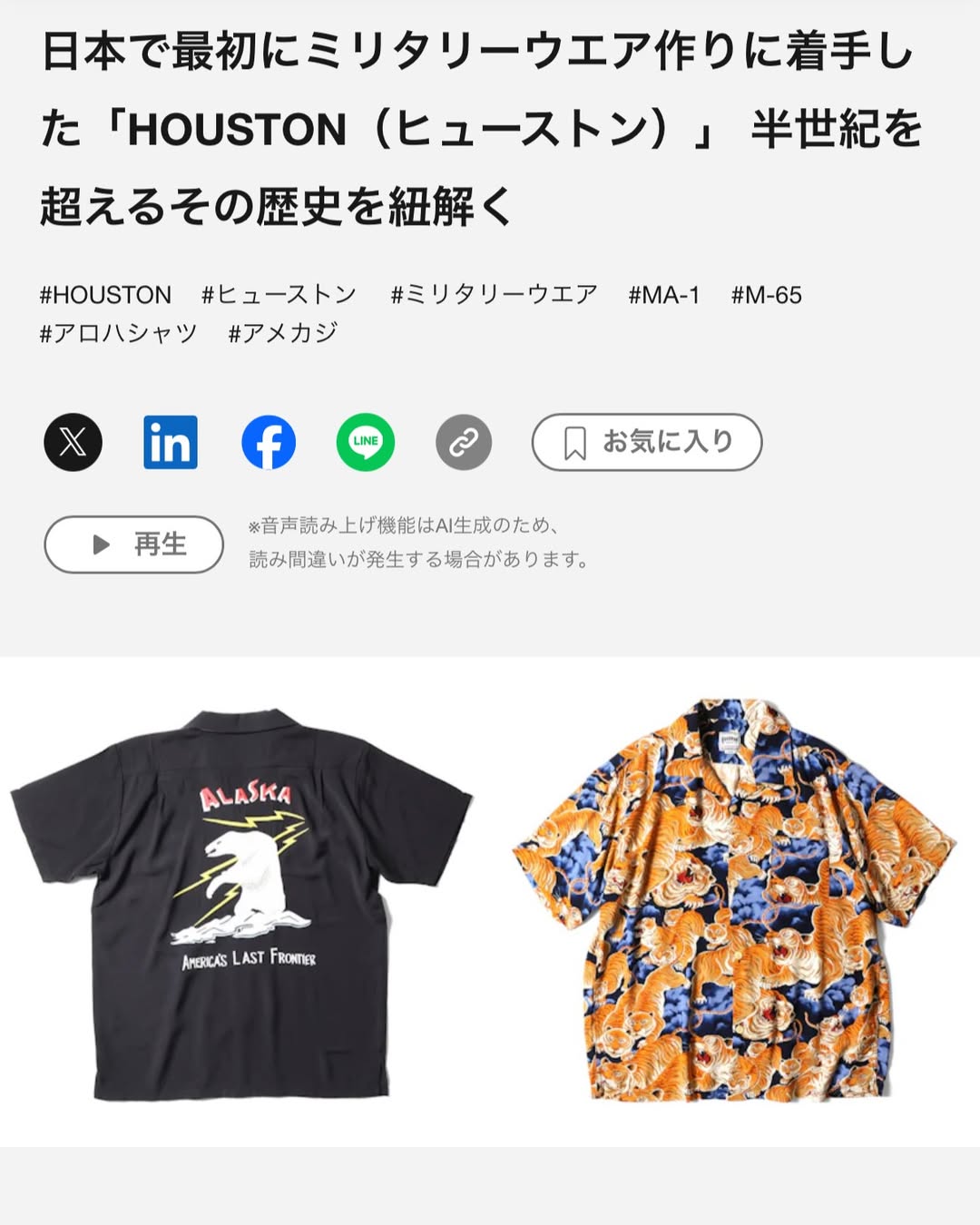Open the #M-65 hashtag
The height and width of the screenshot is (1225, 980).
pos(767,295)
